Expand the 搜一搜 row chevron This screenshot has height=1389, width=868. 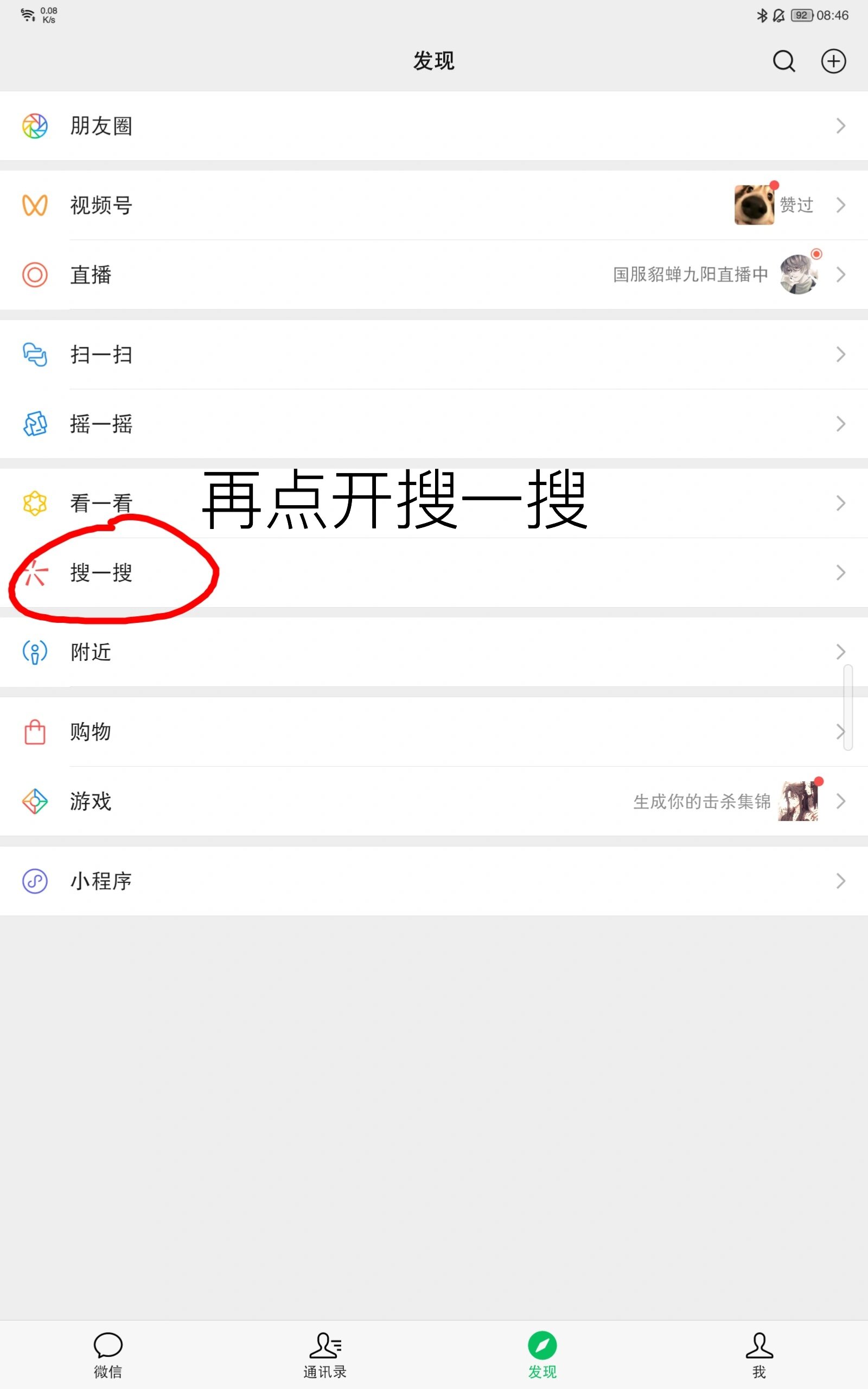point(841,574)
